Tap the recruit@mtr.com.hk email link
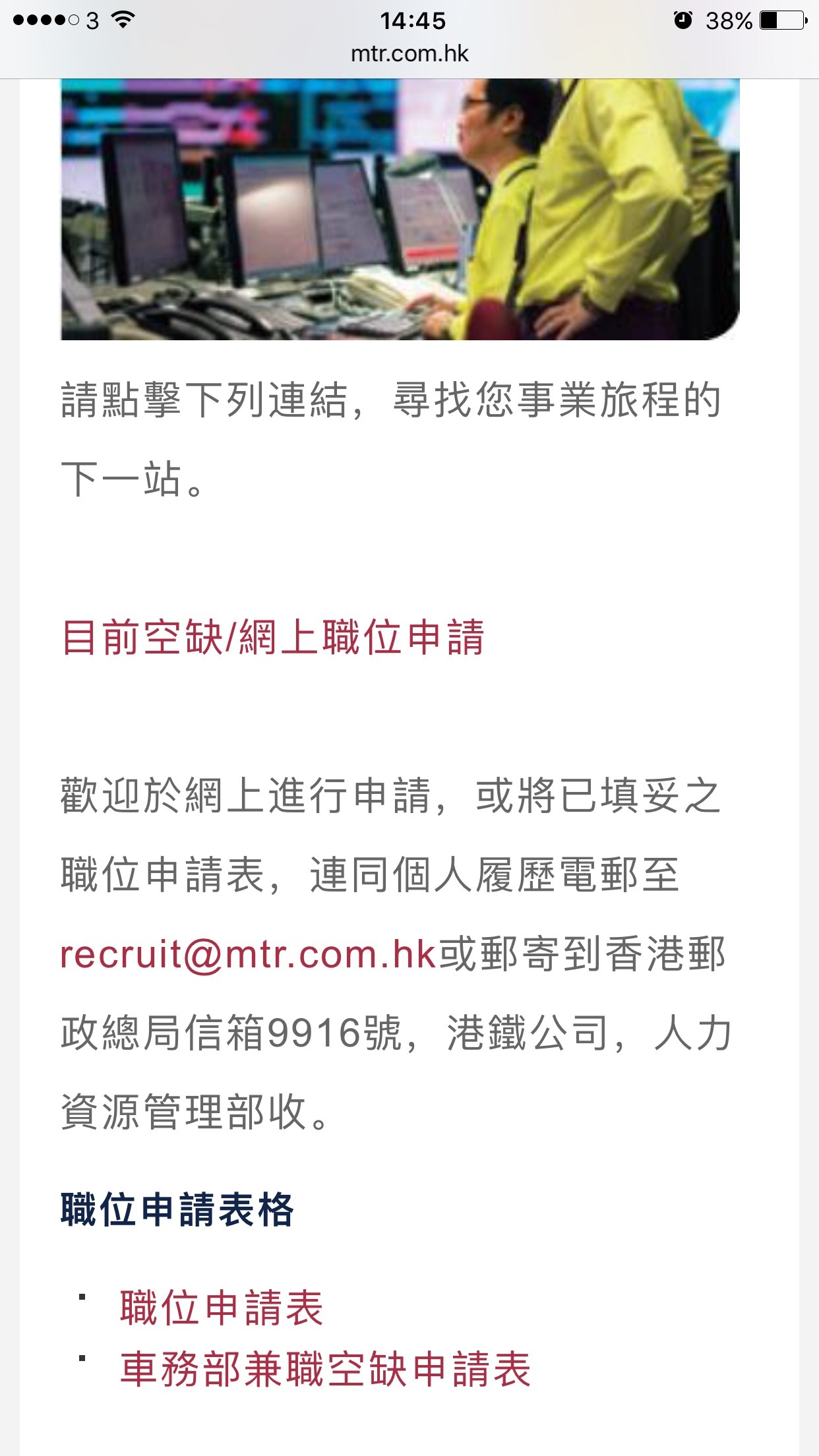 248,954
